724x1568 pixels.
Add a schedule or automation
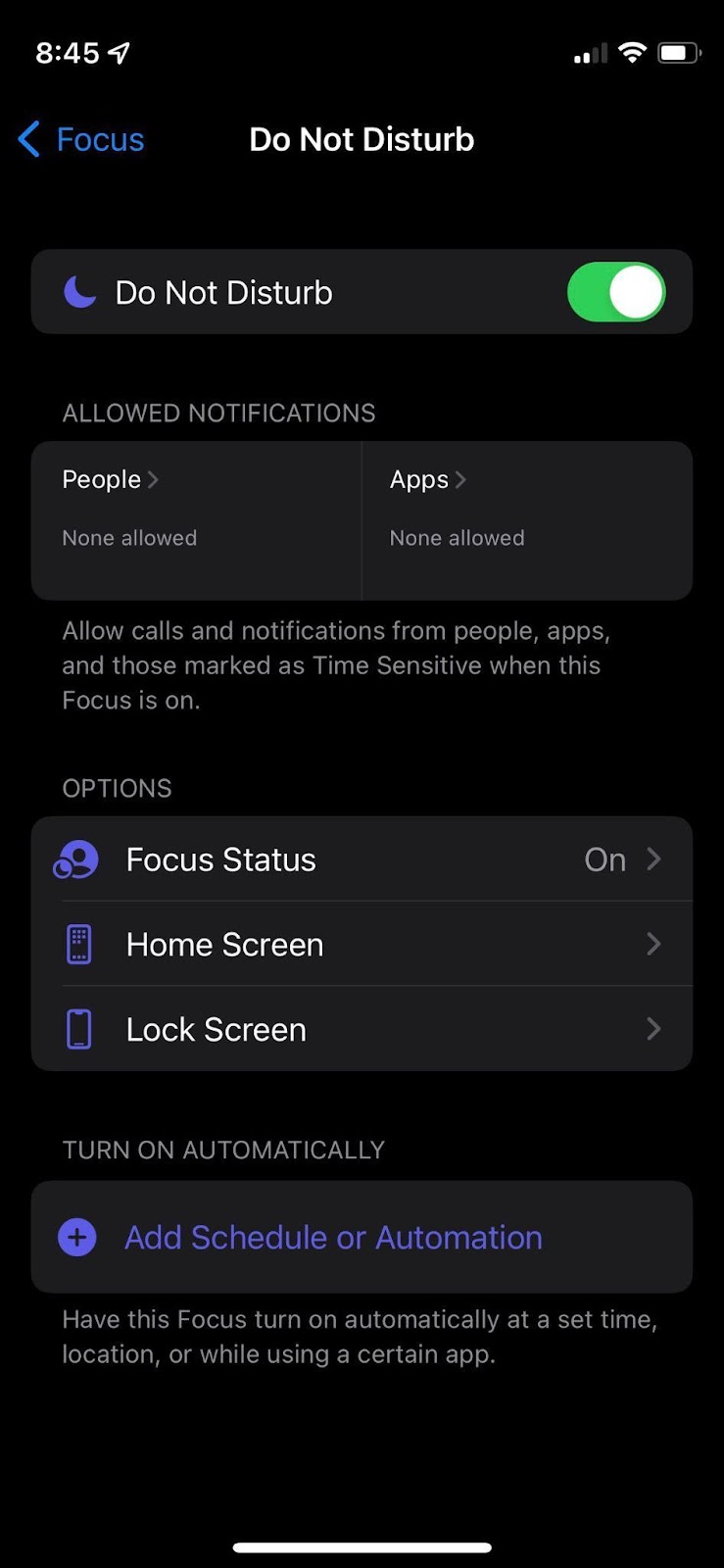tap(333, 1237)
